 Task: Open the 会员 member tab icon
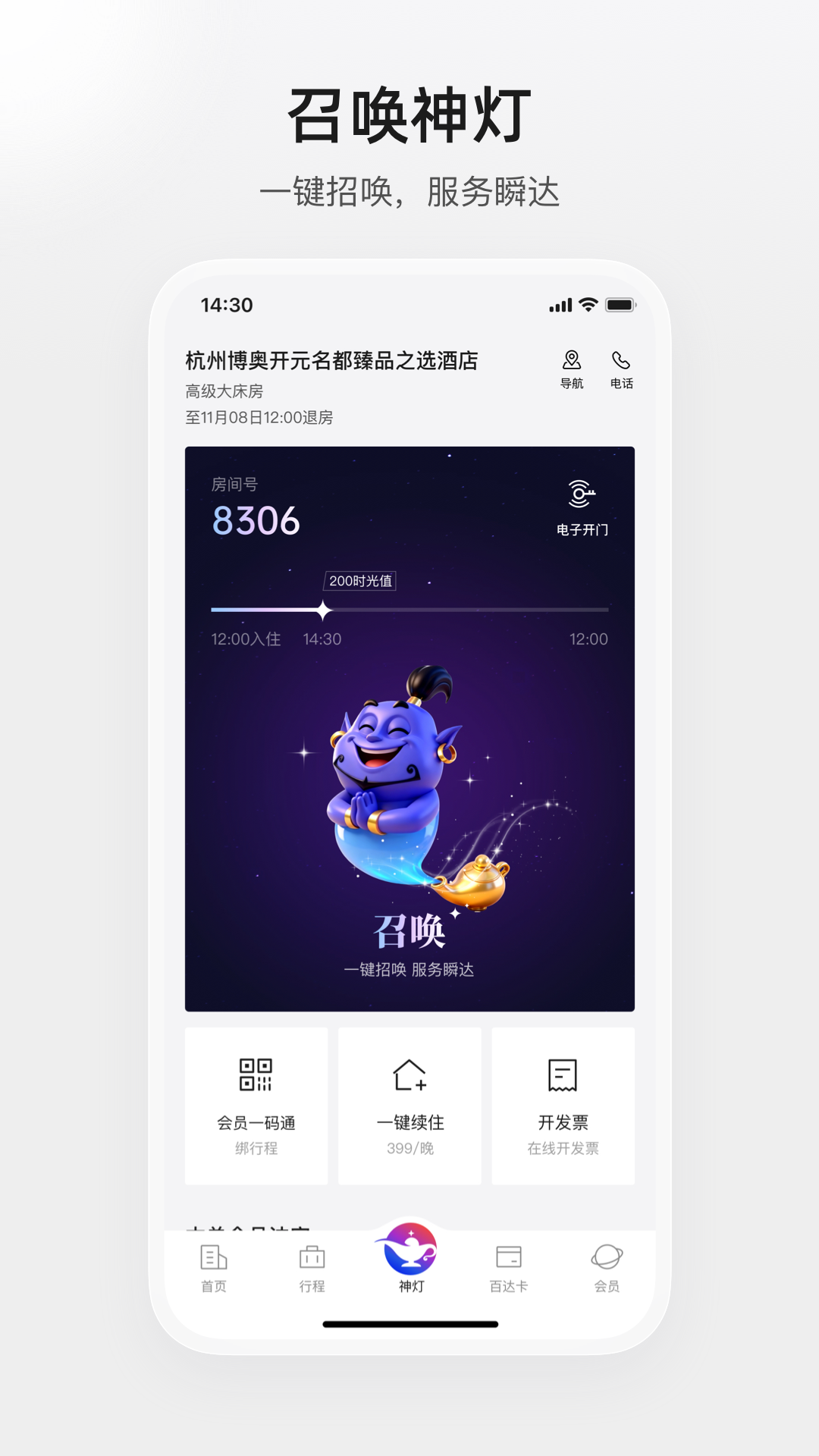tap(607, 1257)
